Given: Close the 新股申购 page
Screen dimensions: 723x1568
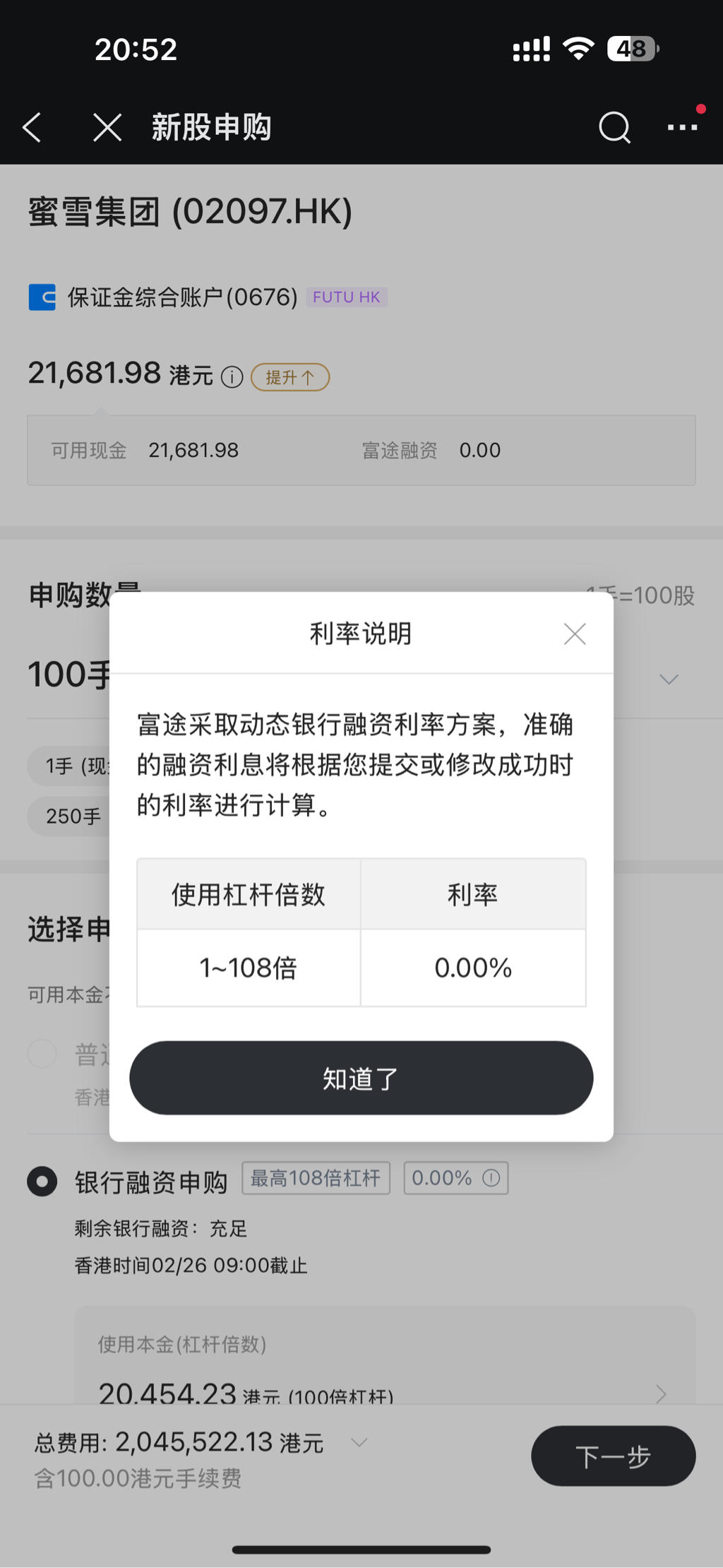Looking at the screenshot, I should tap(107, 128).
